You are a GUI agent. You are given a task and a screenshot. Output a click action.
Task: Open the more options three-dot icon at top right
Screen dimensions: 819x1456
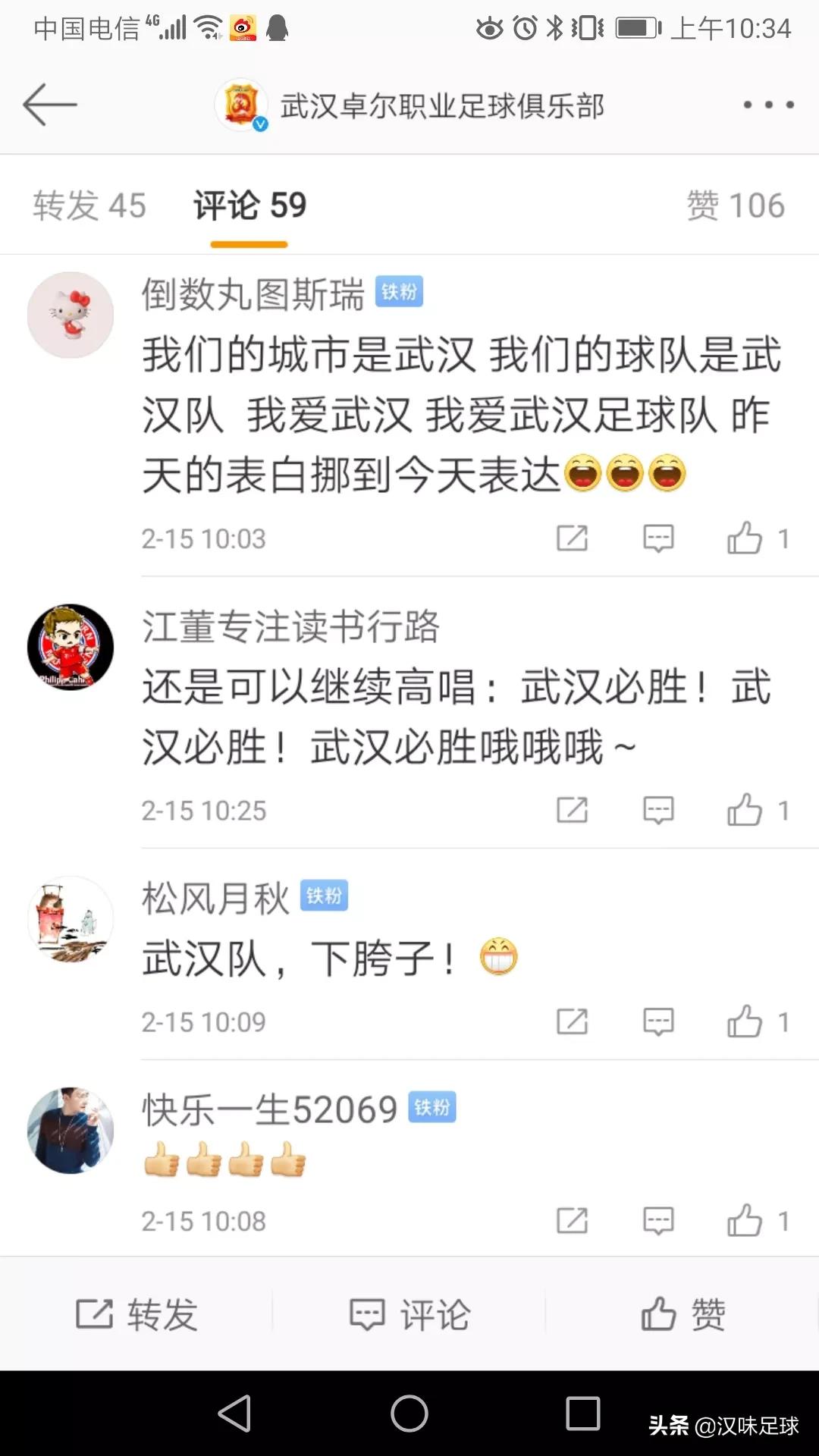tap(767, 106)
